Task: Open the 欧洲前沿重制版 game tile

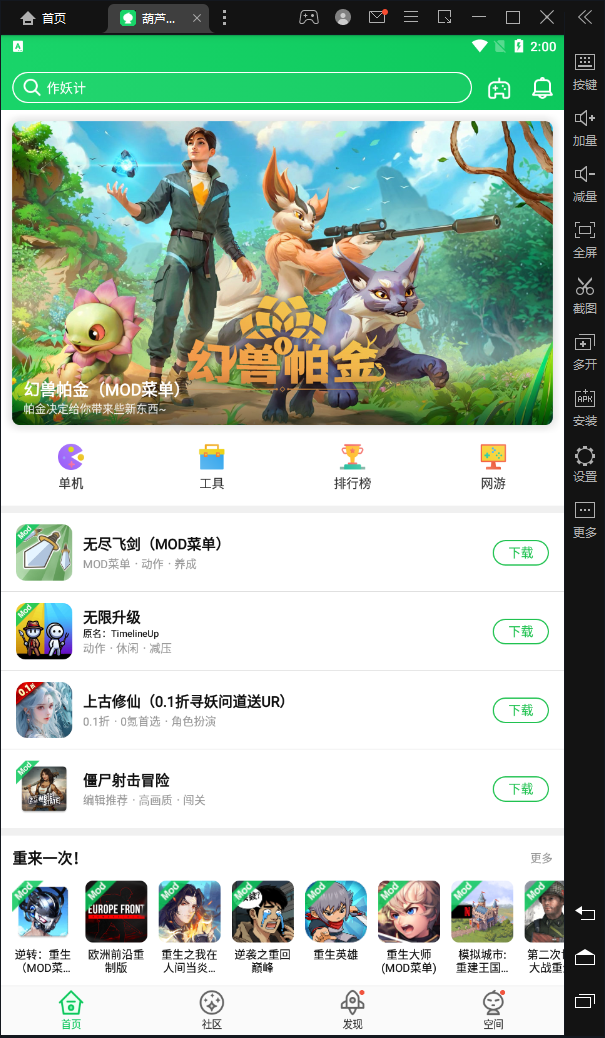Action: [116, 925]
